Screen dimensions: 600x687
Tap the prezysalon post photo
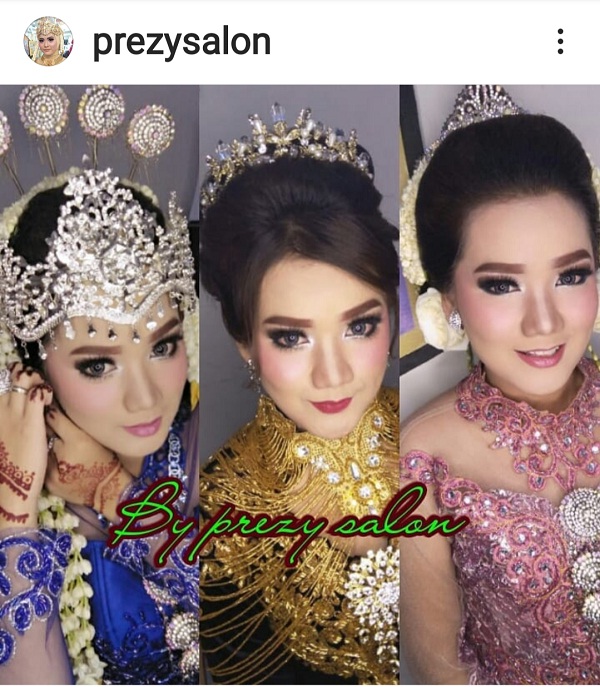300,385
